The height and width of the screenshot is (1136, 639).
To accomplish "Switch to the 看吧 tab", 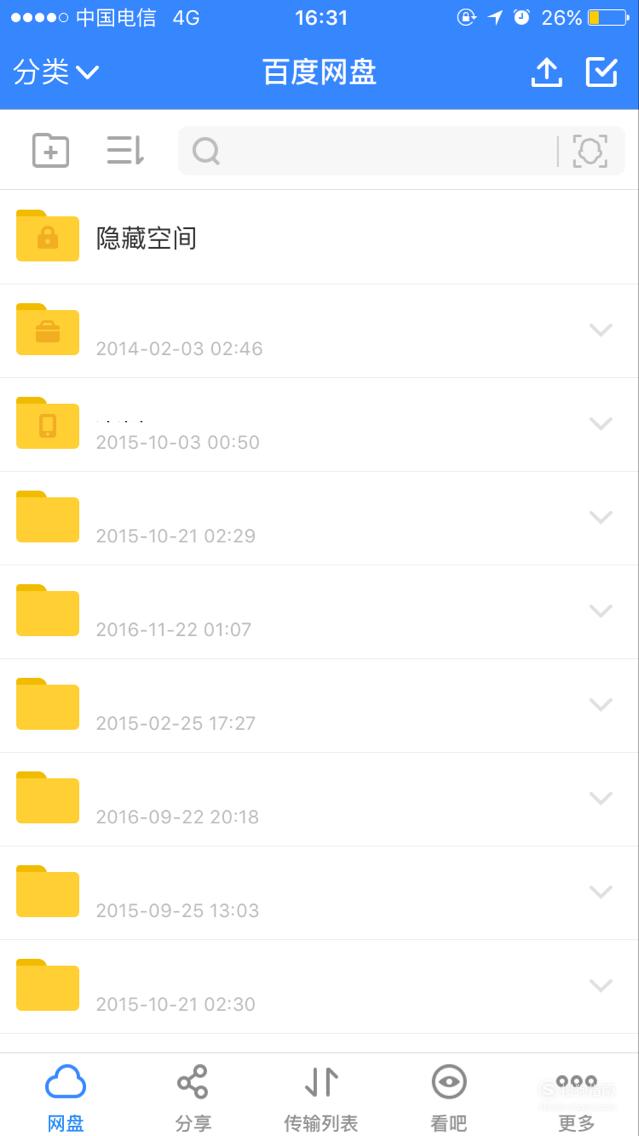I will click(448, 1097).
